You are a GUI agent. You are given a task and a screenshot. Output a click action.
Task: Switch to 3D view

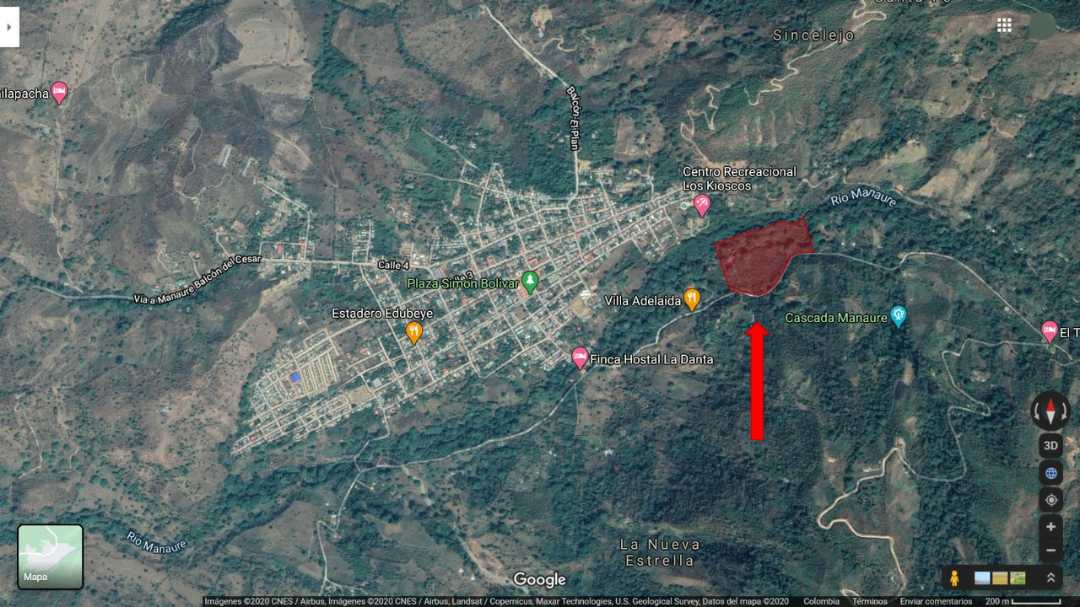(1050, 446)
